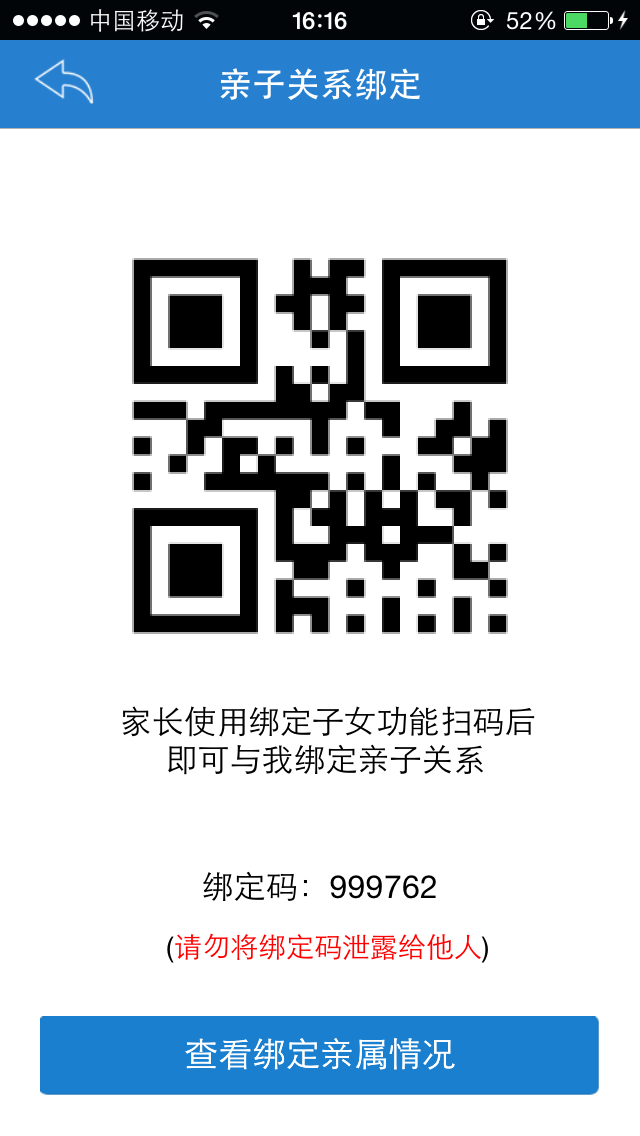Screen dimensions: 640x1136
Task: Tap the 查看绑定亲属情况 button
Action: [x=319, y=1054]
